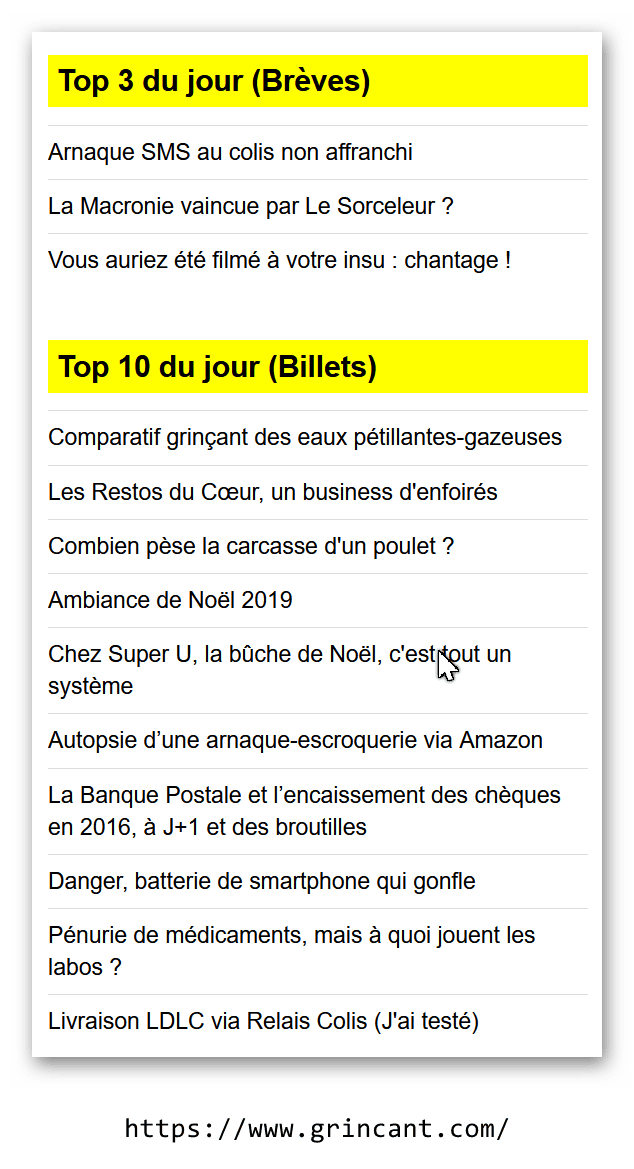This screenshot has width=634, height=1169.
Task: Open 'Combien pèse la carcasse d'un poulet ?'
Action: tap(251, 546)
